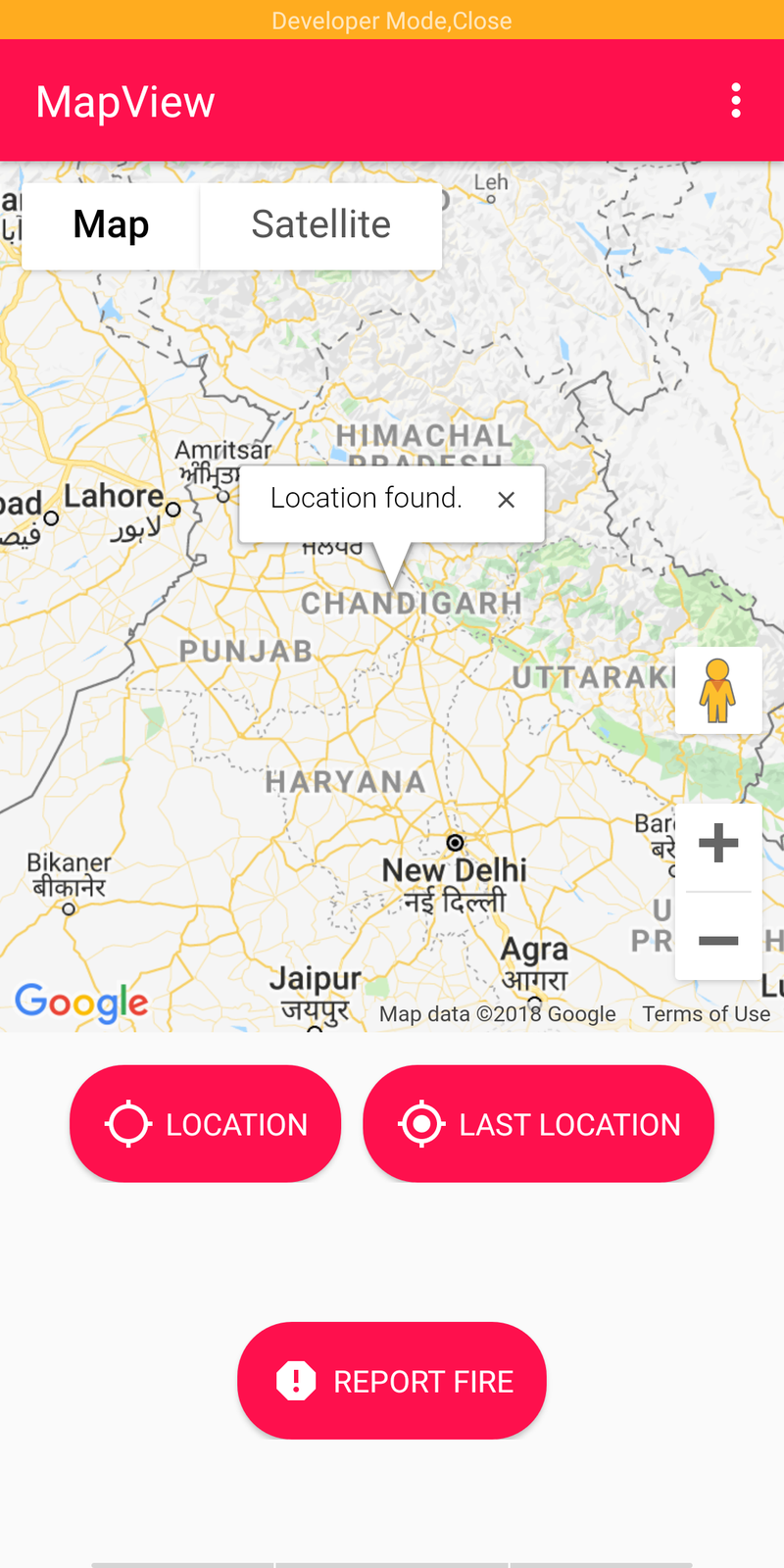Switch to Satellite view
Image resolution: width=784 pixels, height=1568 pixels.
tap(320, 225)
